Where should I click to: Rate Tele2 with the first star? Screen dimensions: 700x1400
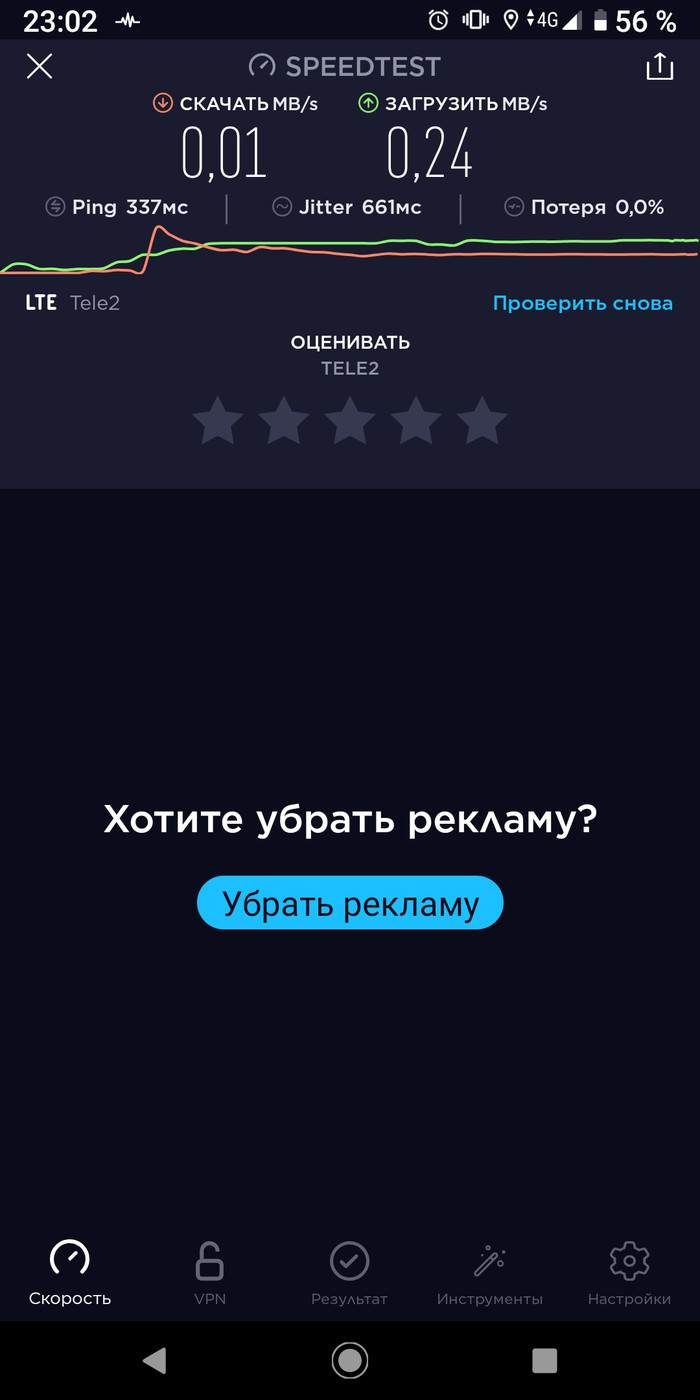[x=217, y=421]
